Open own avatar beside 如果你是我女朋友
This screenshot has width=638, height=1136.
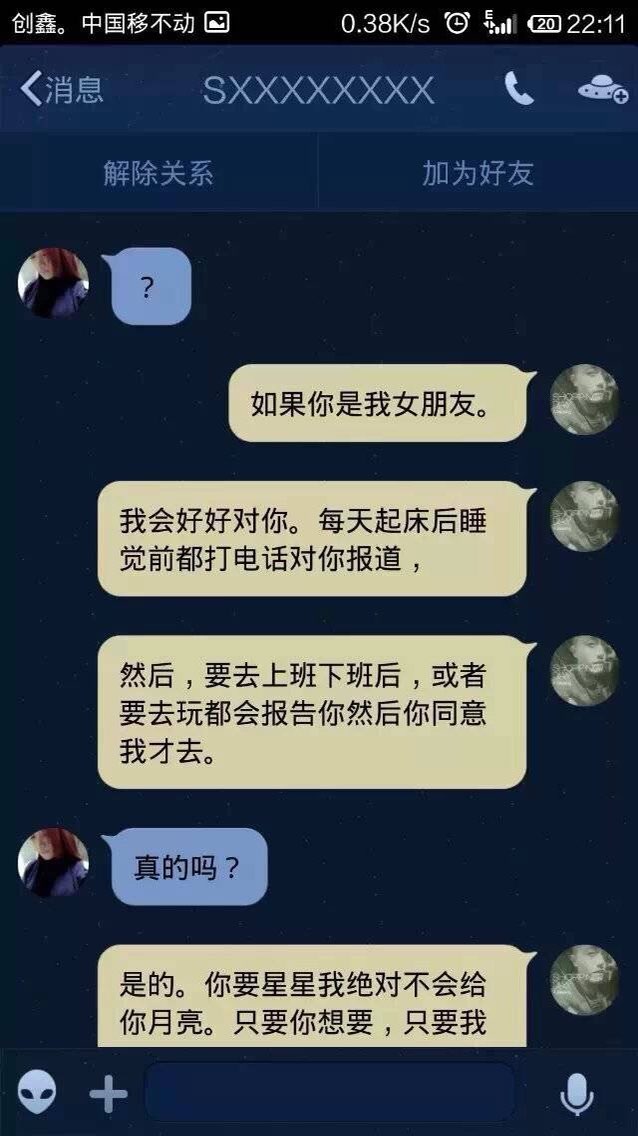tap(584, 399)
